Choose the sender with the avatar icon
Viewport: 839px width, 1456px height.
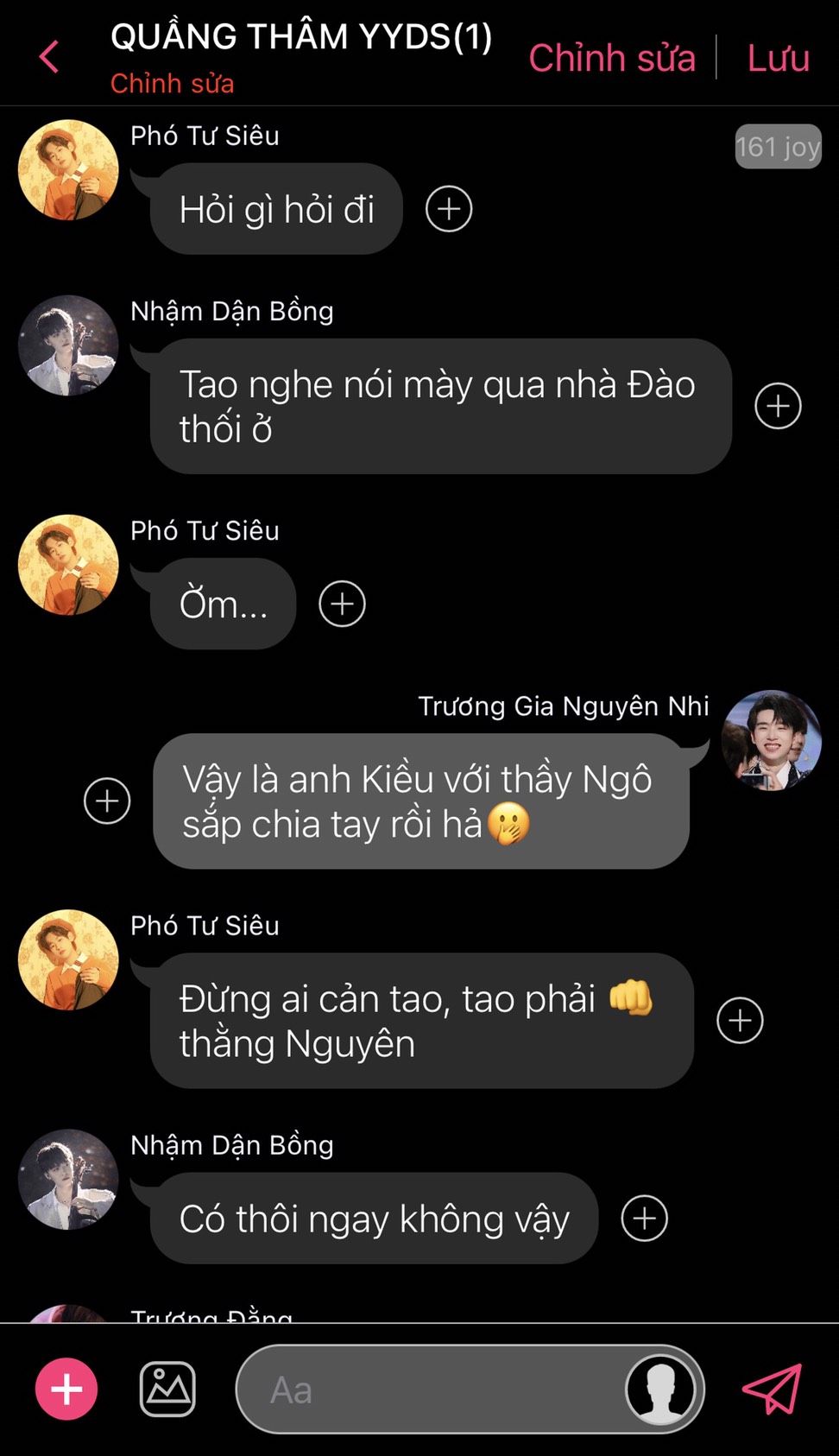pos(660,1389)
